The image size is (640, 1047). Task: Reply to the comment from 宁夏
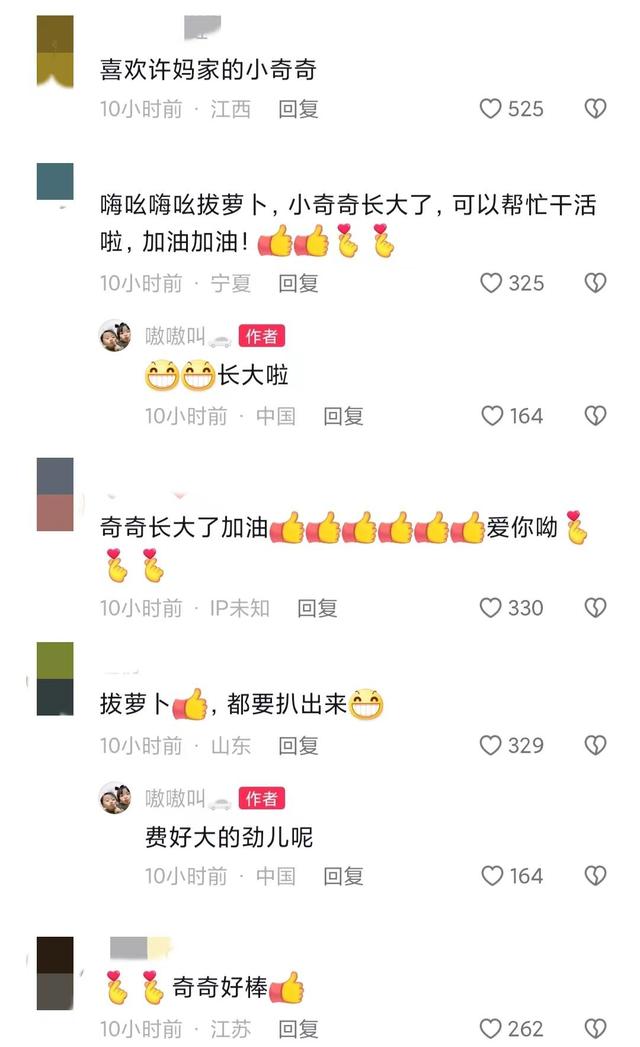click(298, 283)
